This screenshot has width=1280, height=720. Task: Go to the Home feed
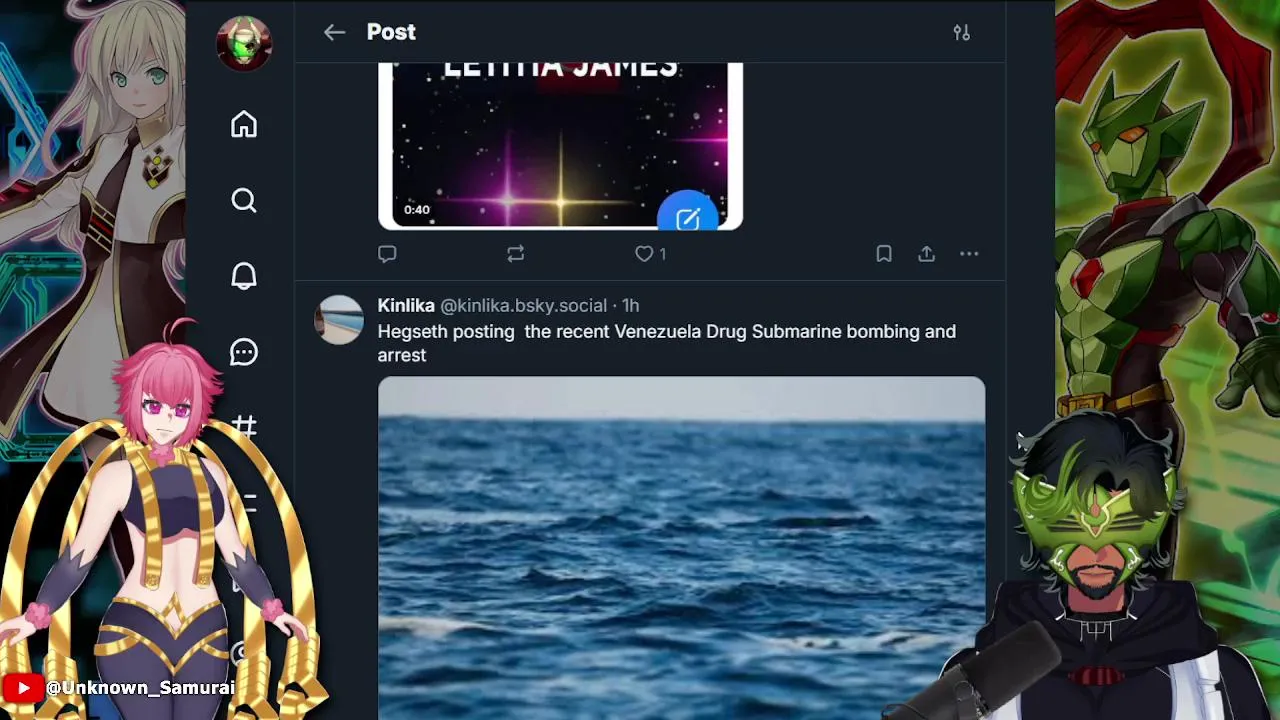pos(244,125)
